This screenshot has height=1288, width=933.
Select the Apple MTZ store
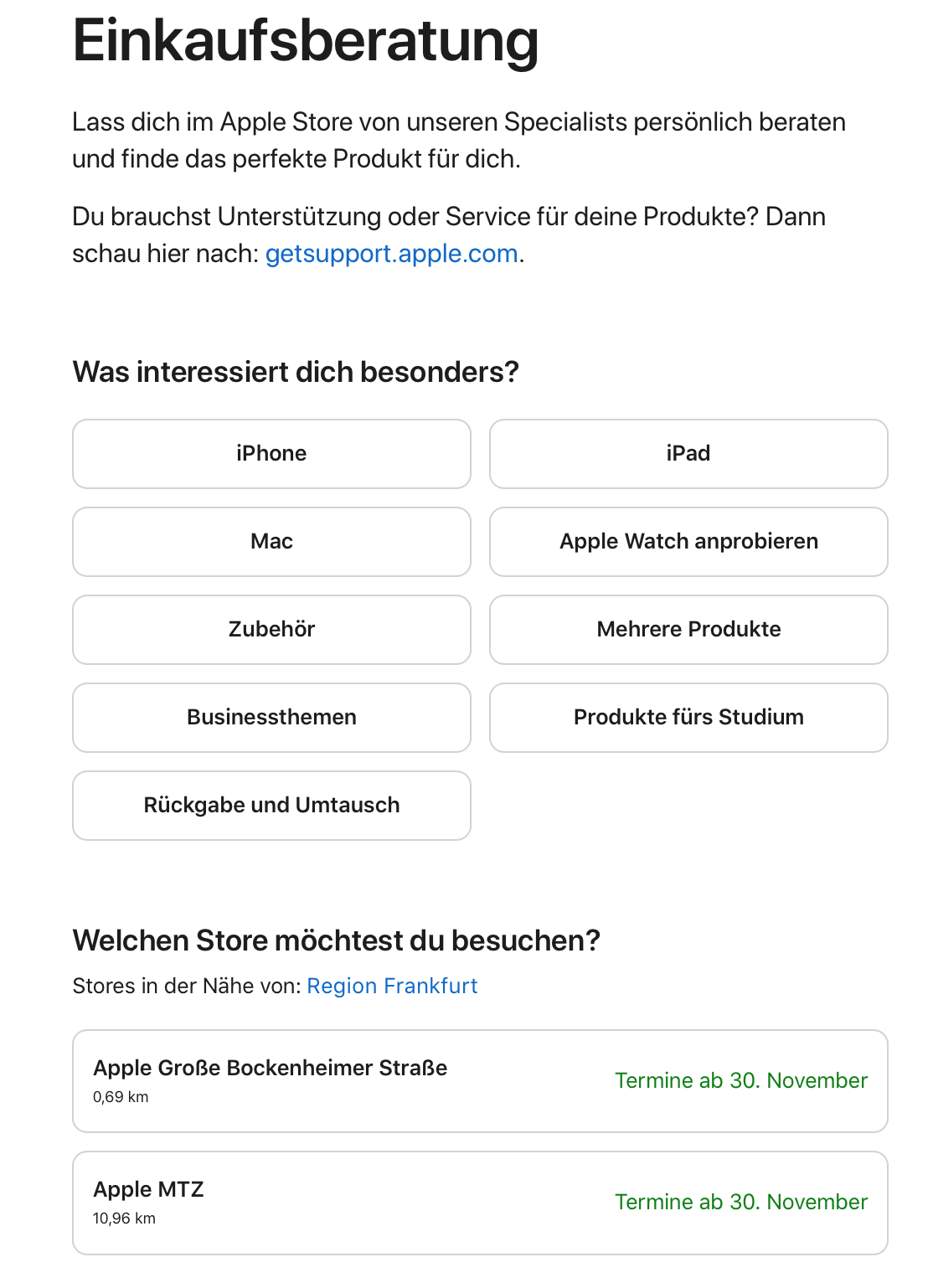[479, 1203]
